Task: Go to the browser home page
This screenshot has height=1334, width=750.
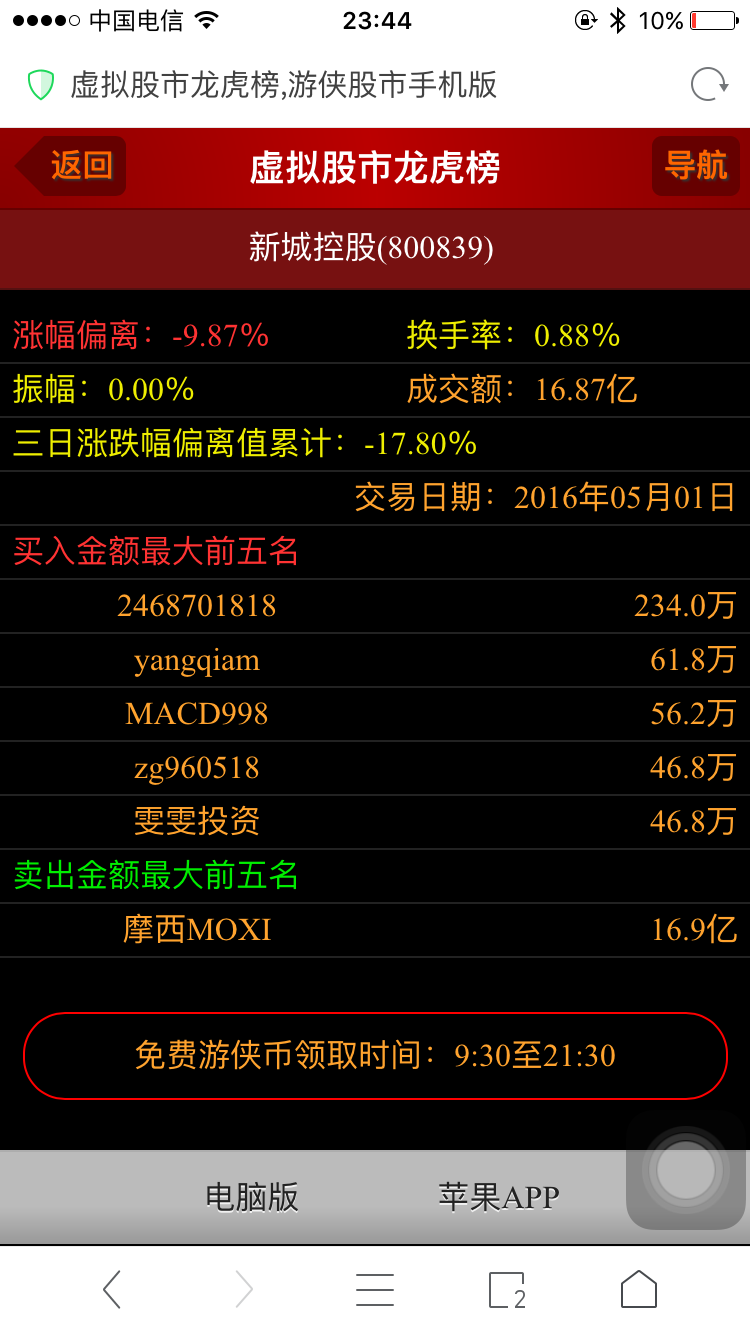Action: 639,1290
